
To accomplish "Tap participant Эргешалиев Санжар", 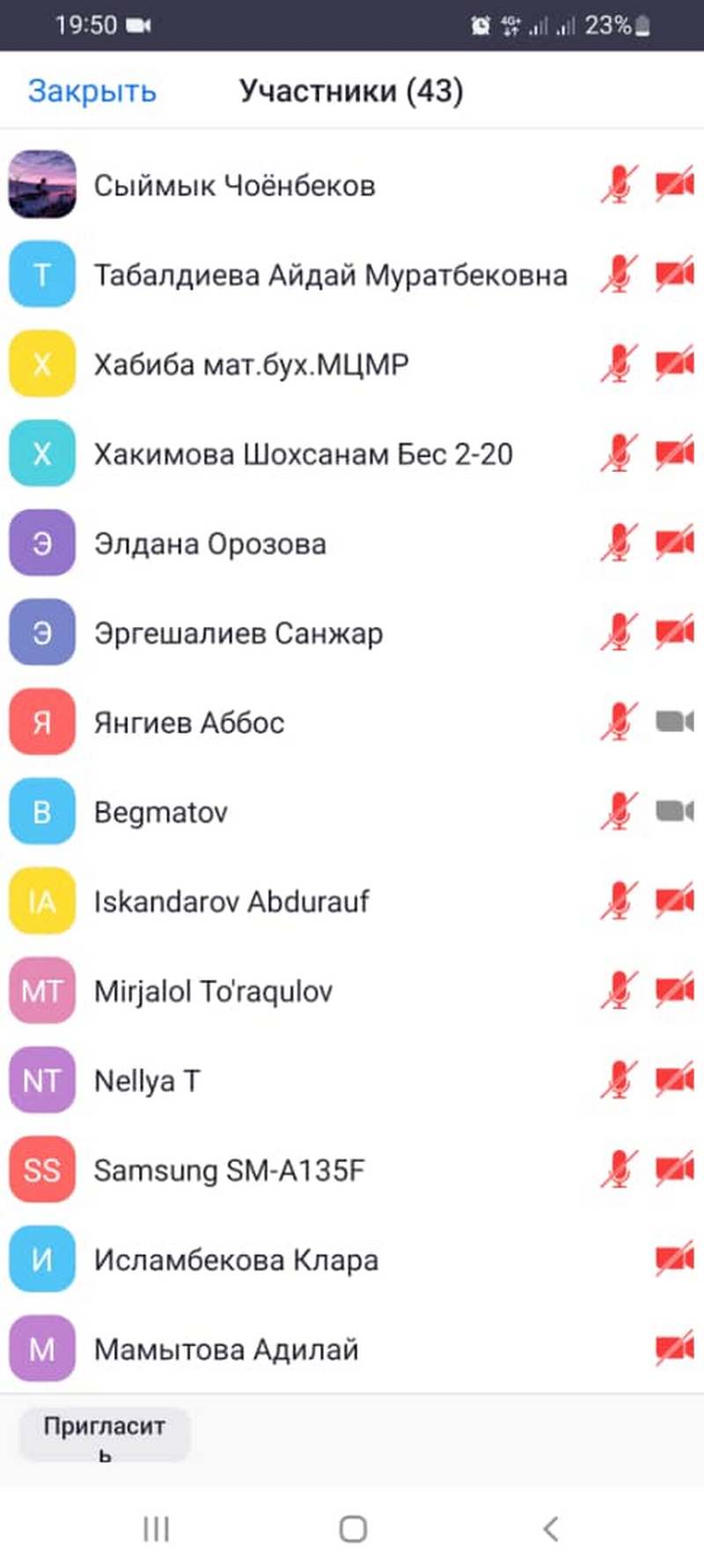I will 238,634.
